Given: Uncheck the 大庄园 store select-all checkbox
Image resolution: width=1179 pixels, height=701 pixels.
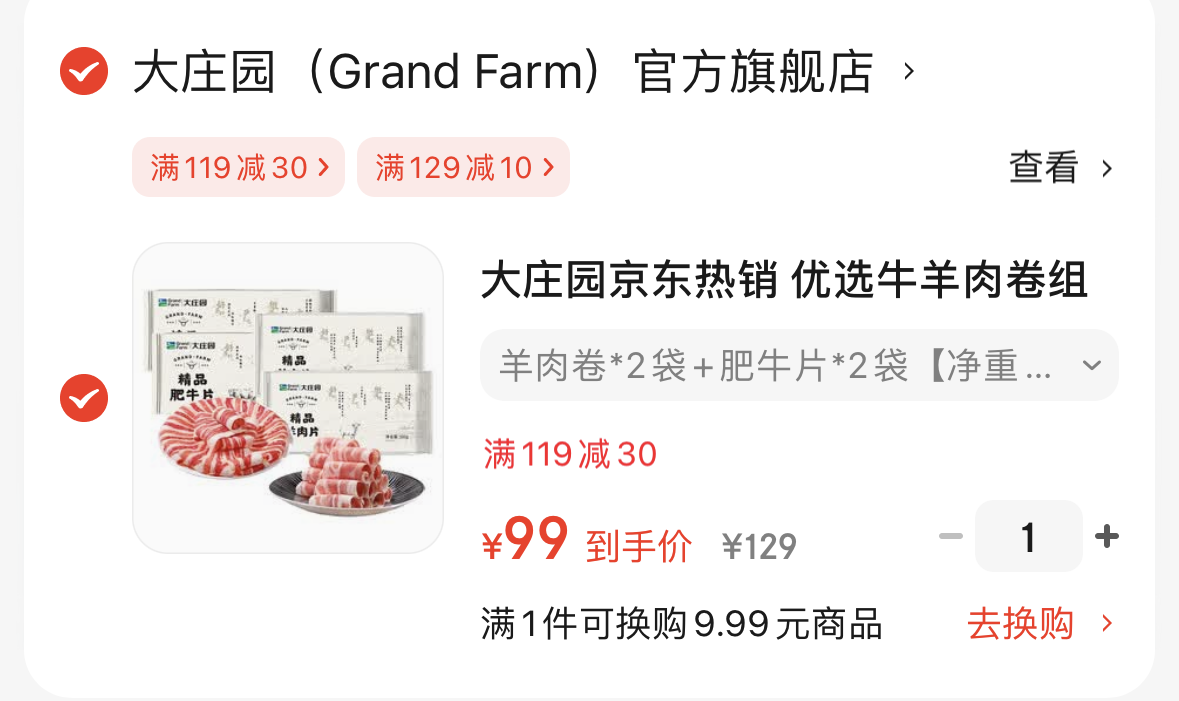Looking at the screenshot, I should [84, 71].
